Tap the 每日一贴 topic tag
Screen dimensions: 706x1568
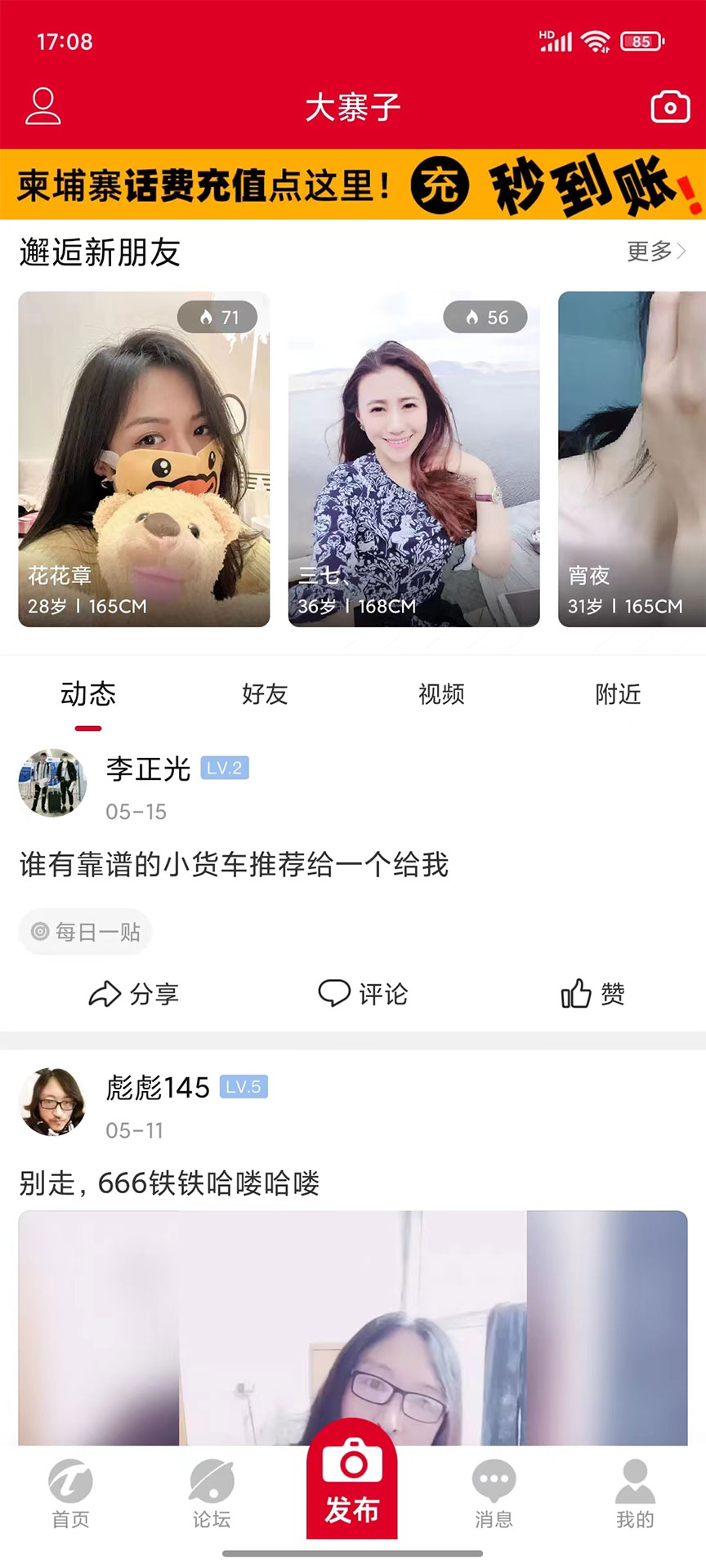(85, 932)
